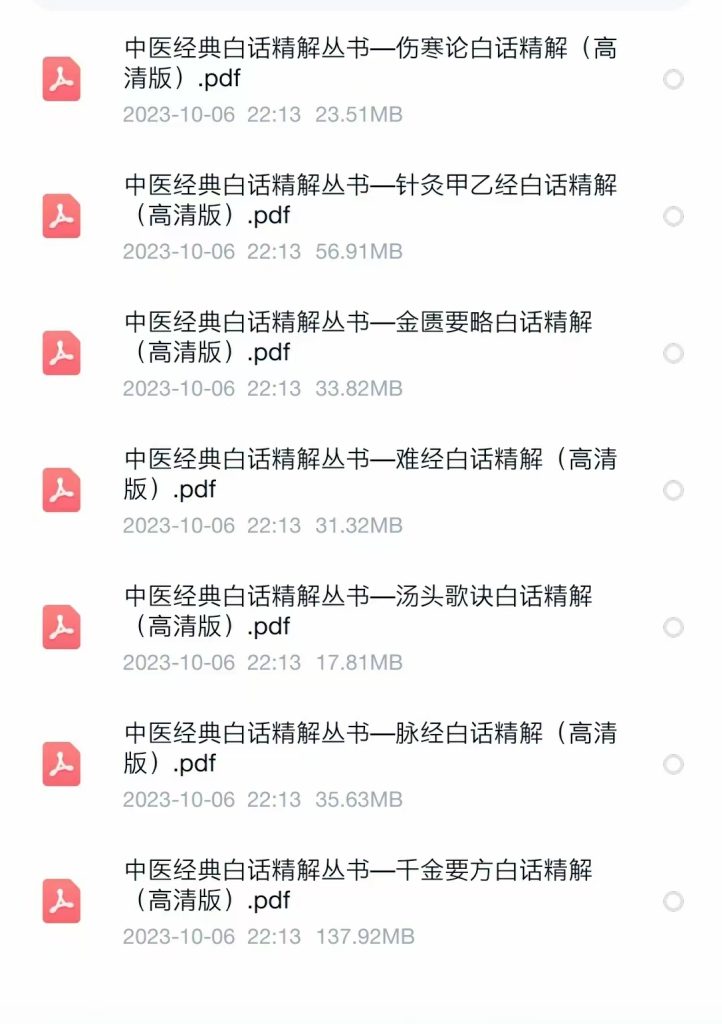Select the 难经白话精解 file circle
722x1024 pixels.
673,490
